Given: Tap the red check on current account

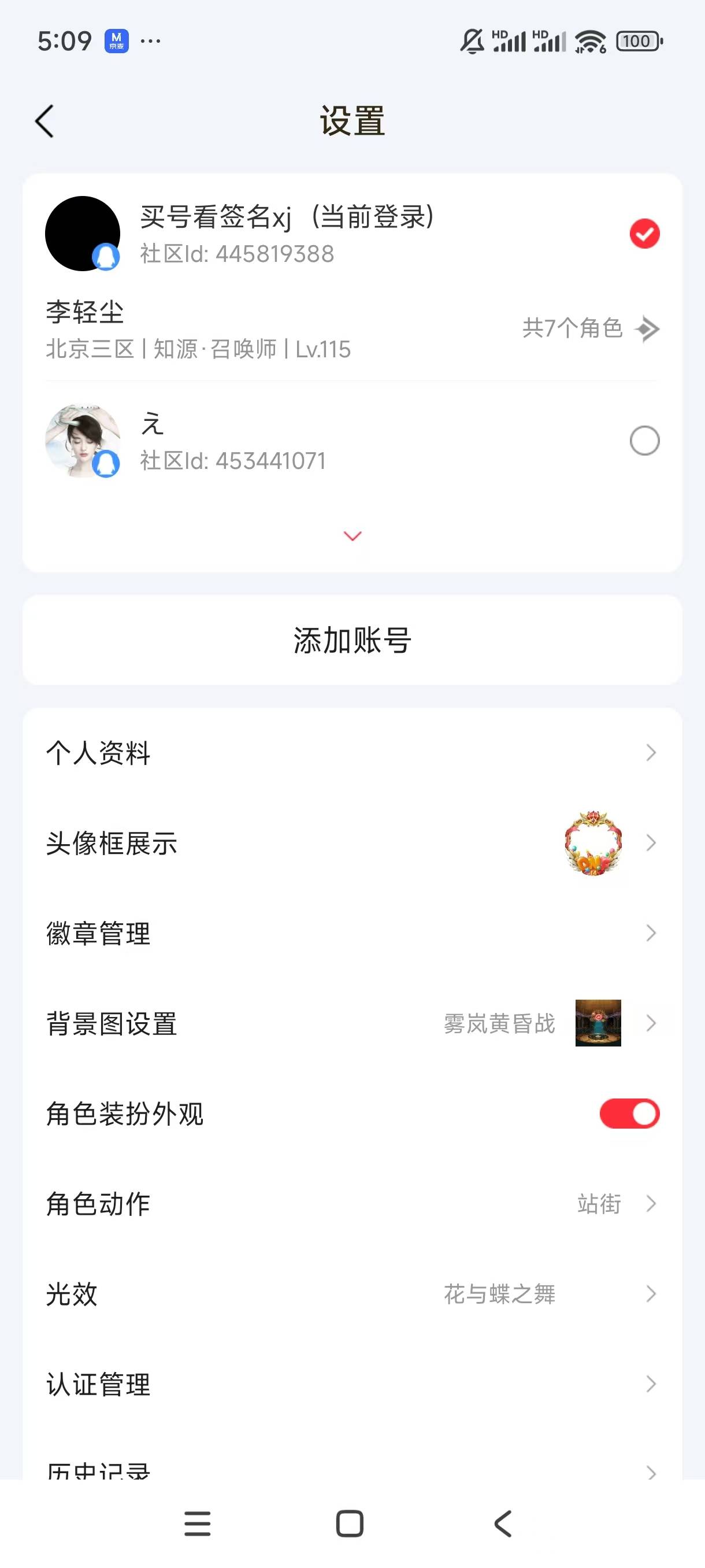Looking at the screenshot, I should [645, 233].
